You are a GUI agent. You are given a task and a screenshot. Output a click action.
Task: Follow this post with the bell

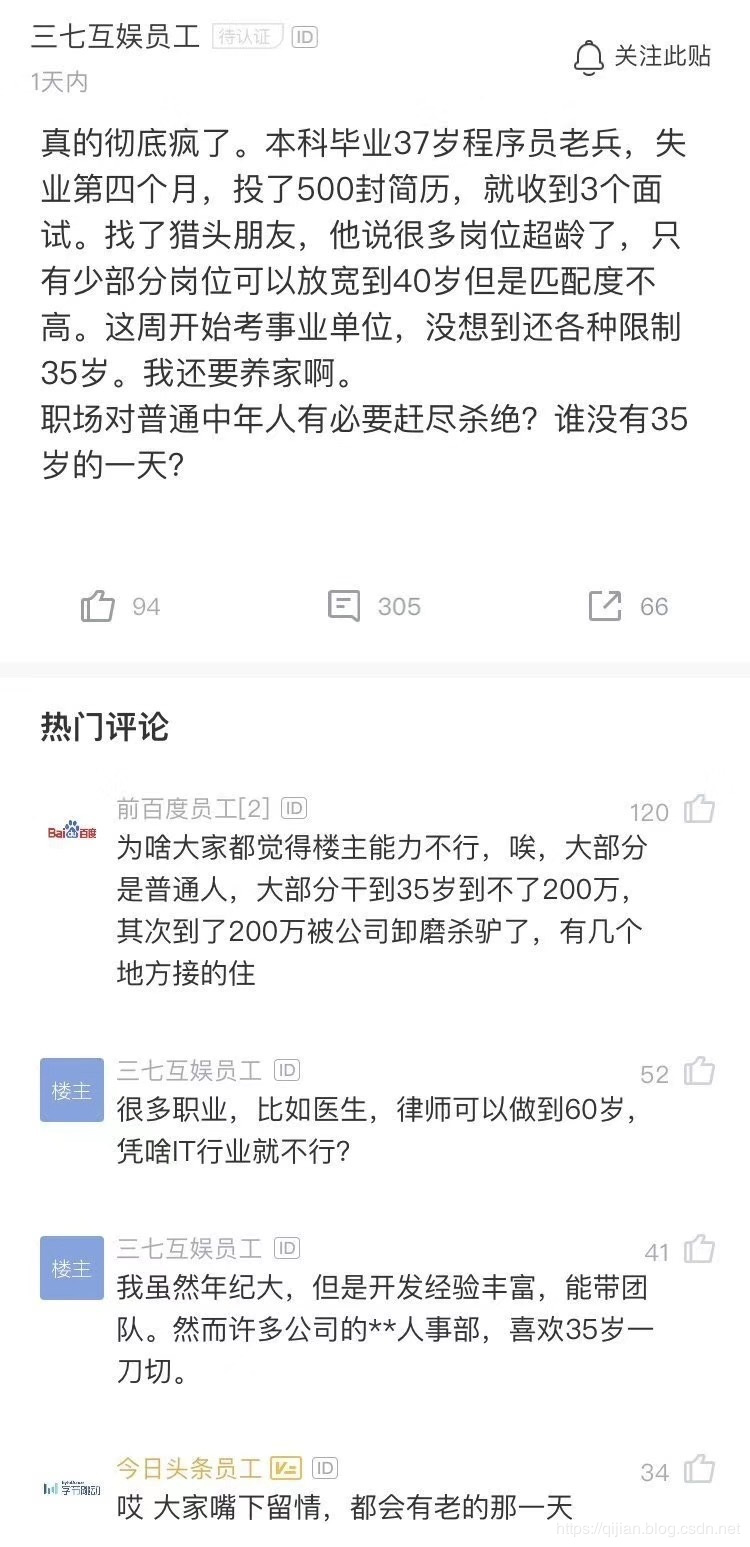point(642,57)
